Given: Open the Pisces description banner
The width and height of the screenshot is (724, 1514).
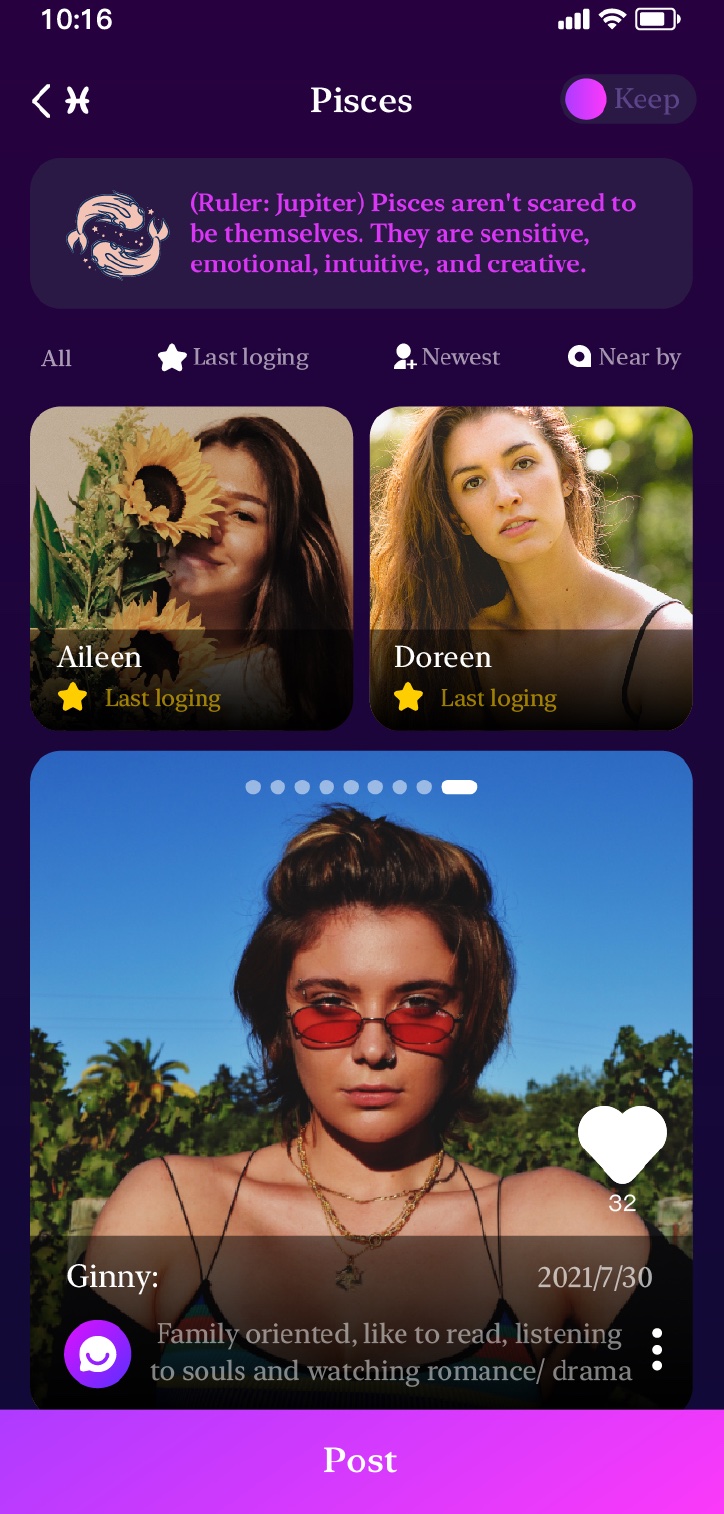Looking at the screenshot, I should pyautogui.click(x=361, y=233).
